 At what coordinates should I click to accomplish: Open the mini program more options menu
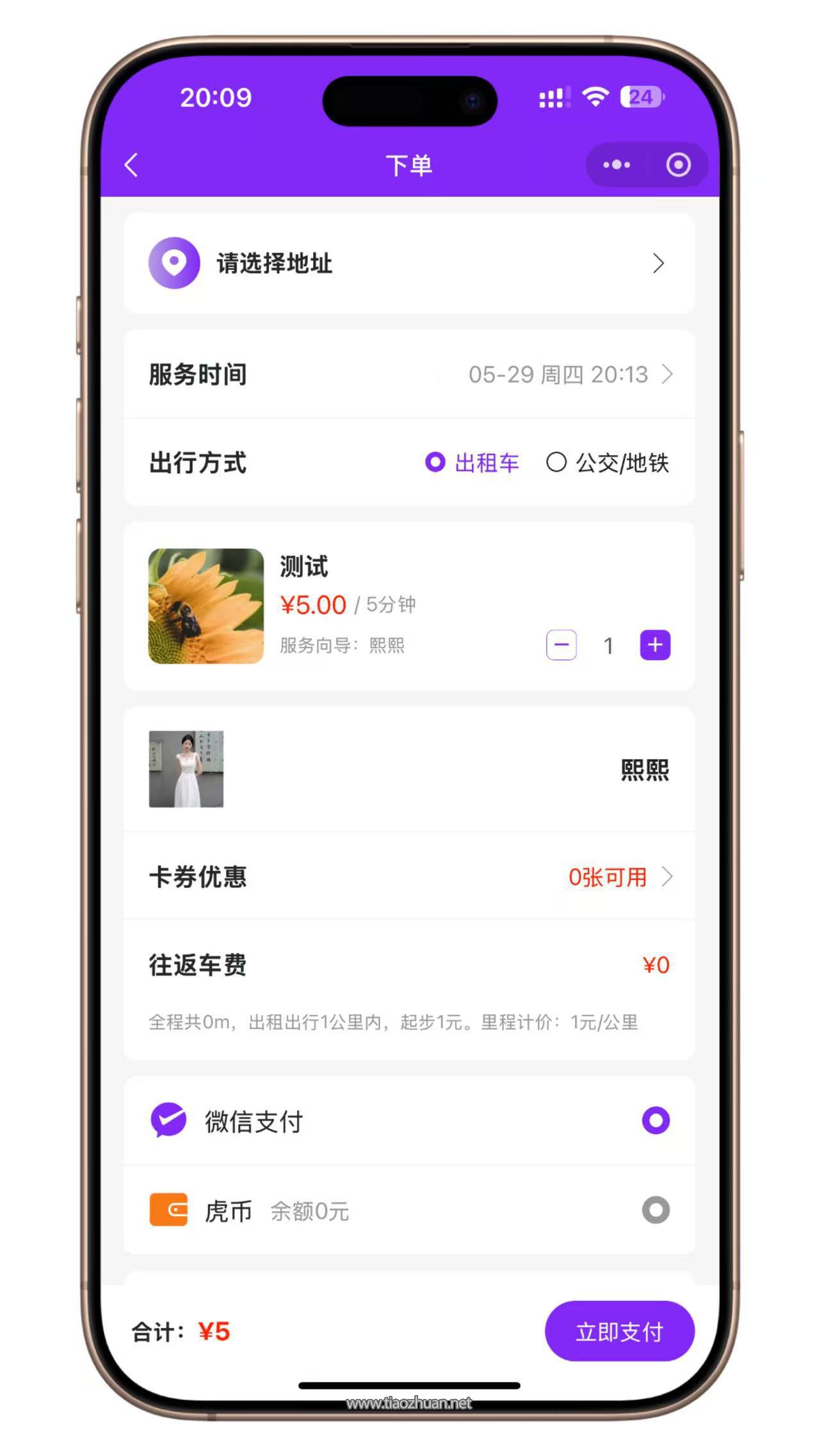pos(616,165)
